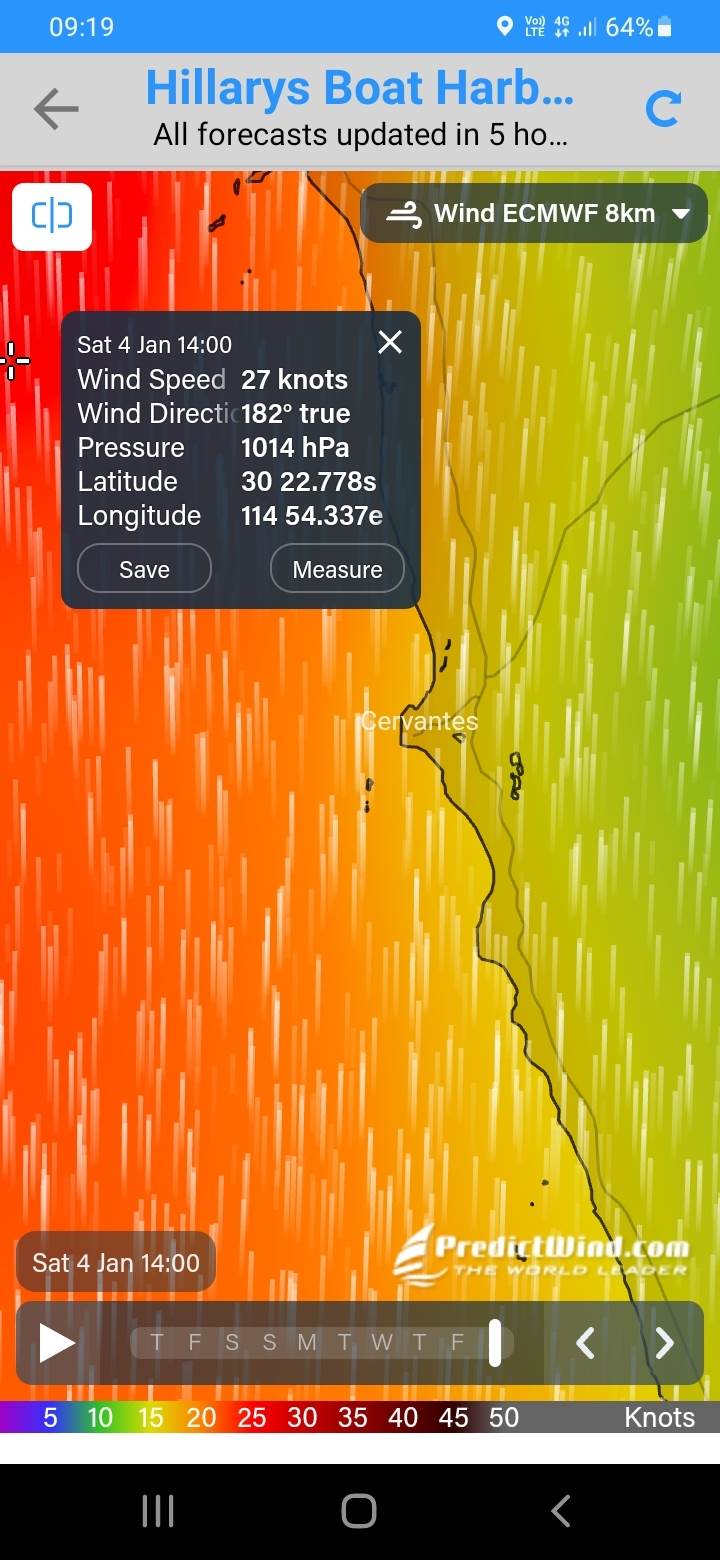Refresh the forecast data

tap(663, 108)
